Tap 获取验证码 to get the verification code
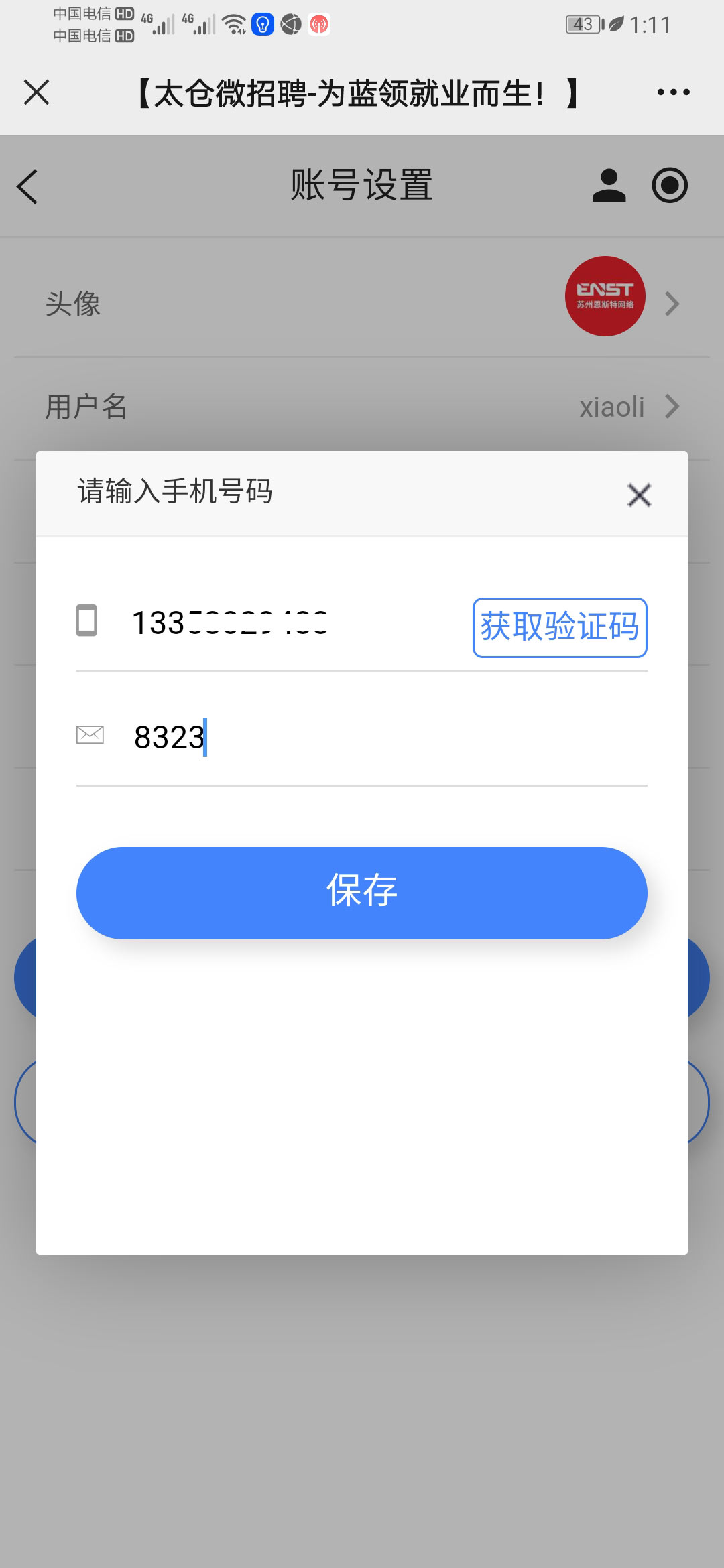The image size is (724, 1568). 560,627
